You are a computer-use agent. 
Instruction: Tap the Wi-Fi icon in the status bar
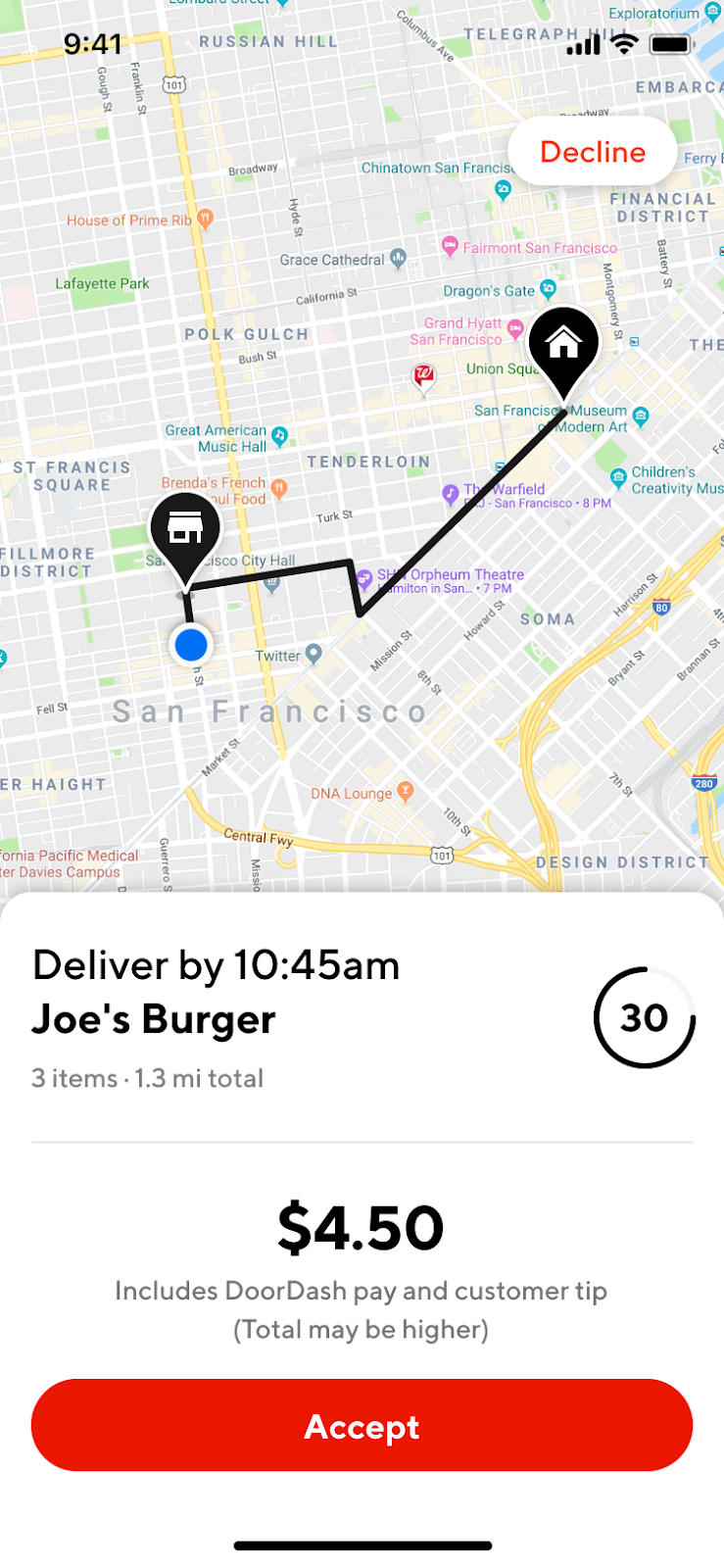[624, 44]
